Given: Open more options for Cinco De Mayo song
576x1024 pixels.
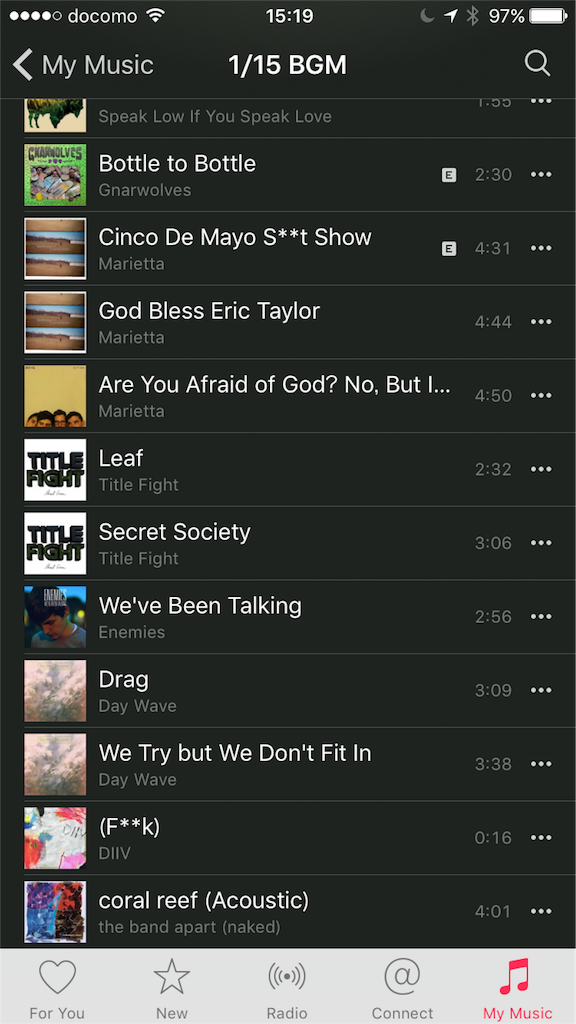Looking at the screenshot, I should click(x=541, y=248).
